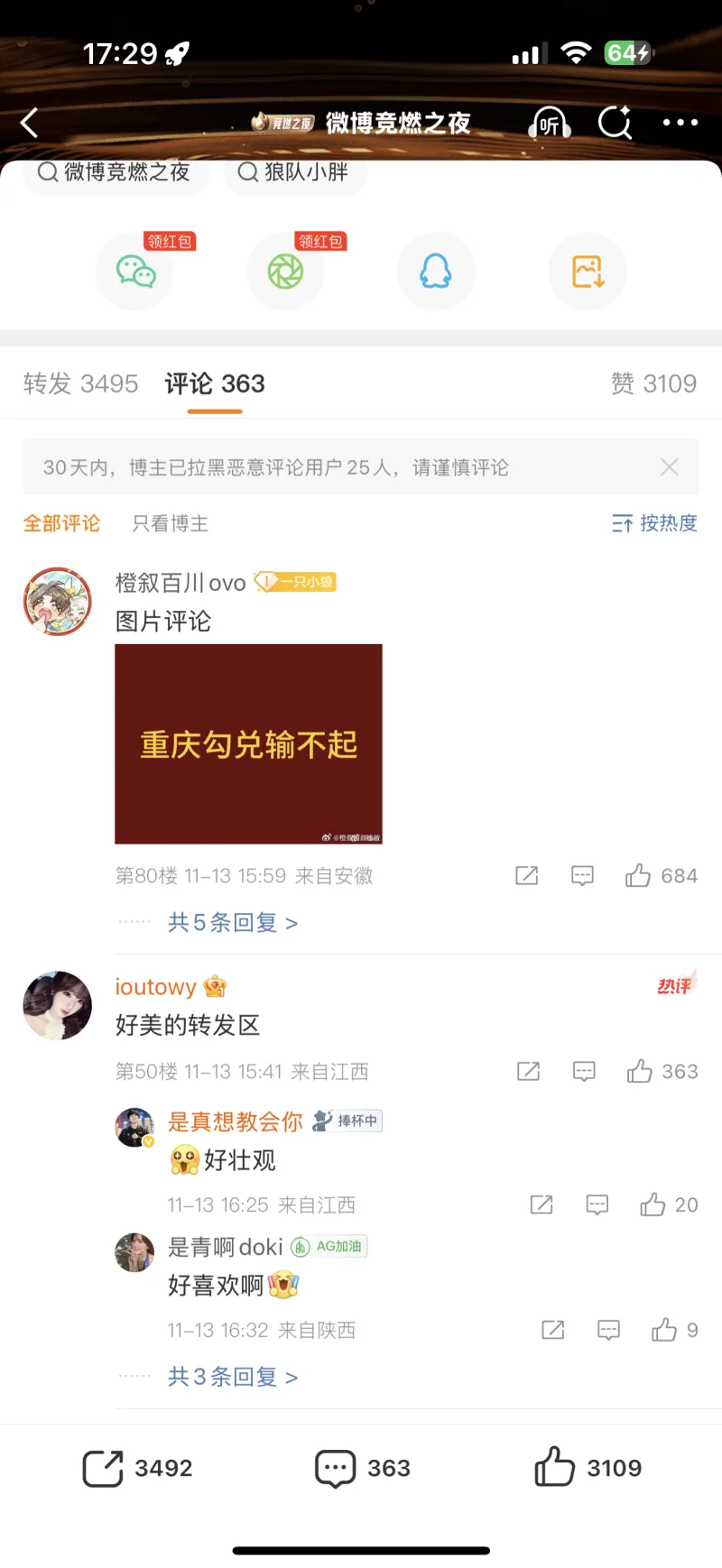
Task: Open the listen (听) headphone icon
Action: coord(550,123)
